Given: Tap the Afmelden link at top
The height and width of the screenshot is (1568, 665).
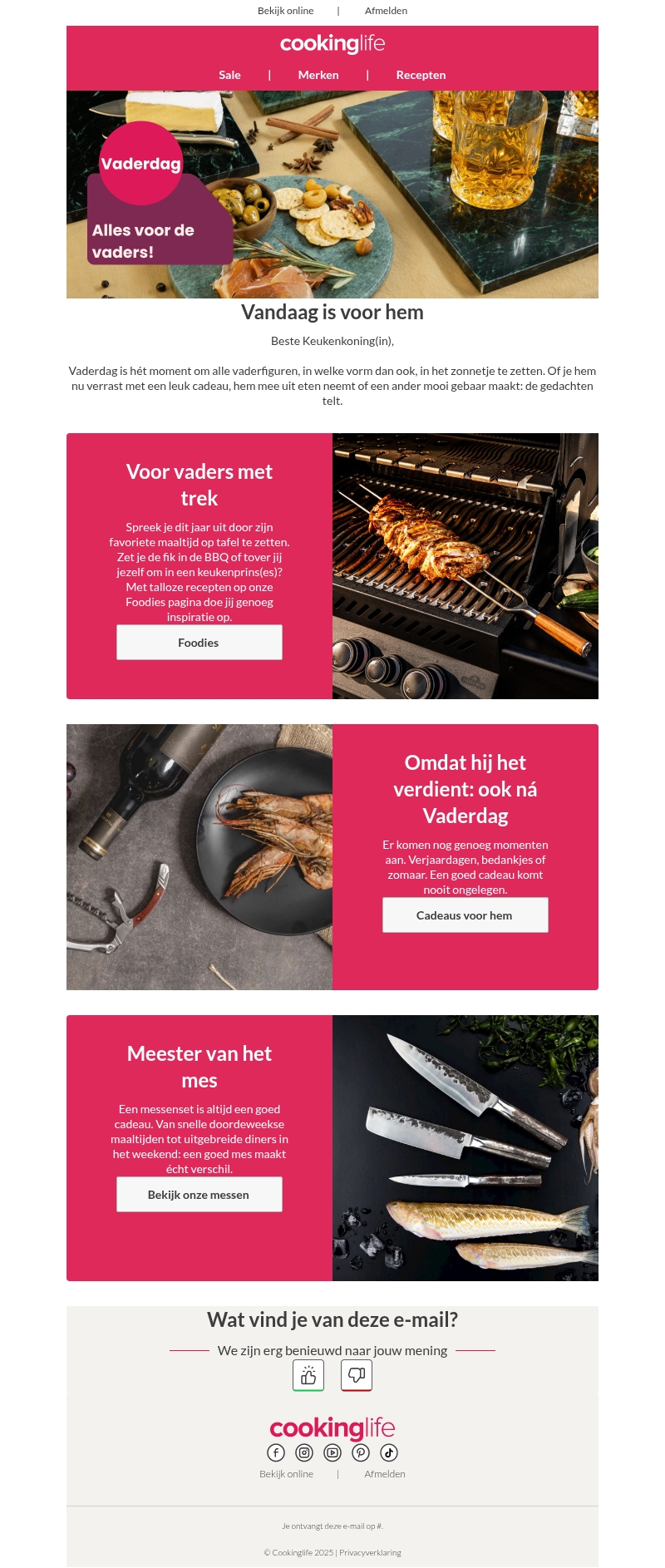Looking at the screenshot, I should pyautogui.click(x=386, y=11).
